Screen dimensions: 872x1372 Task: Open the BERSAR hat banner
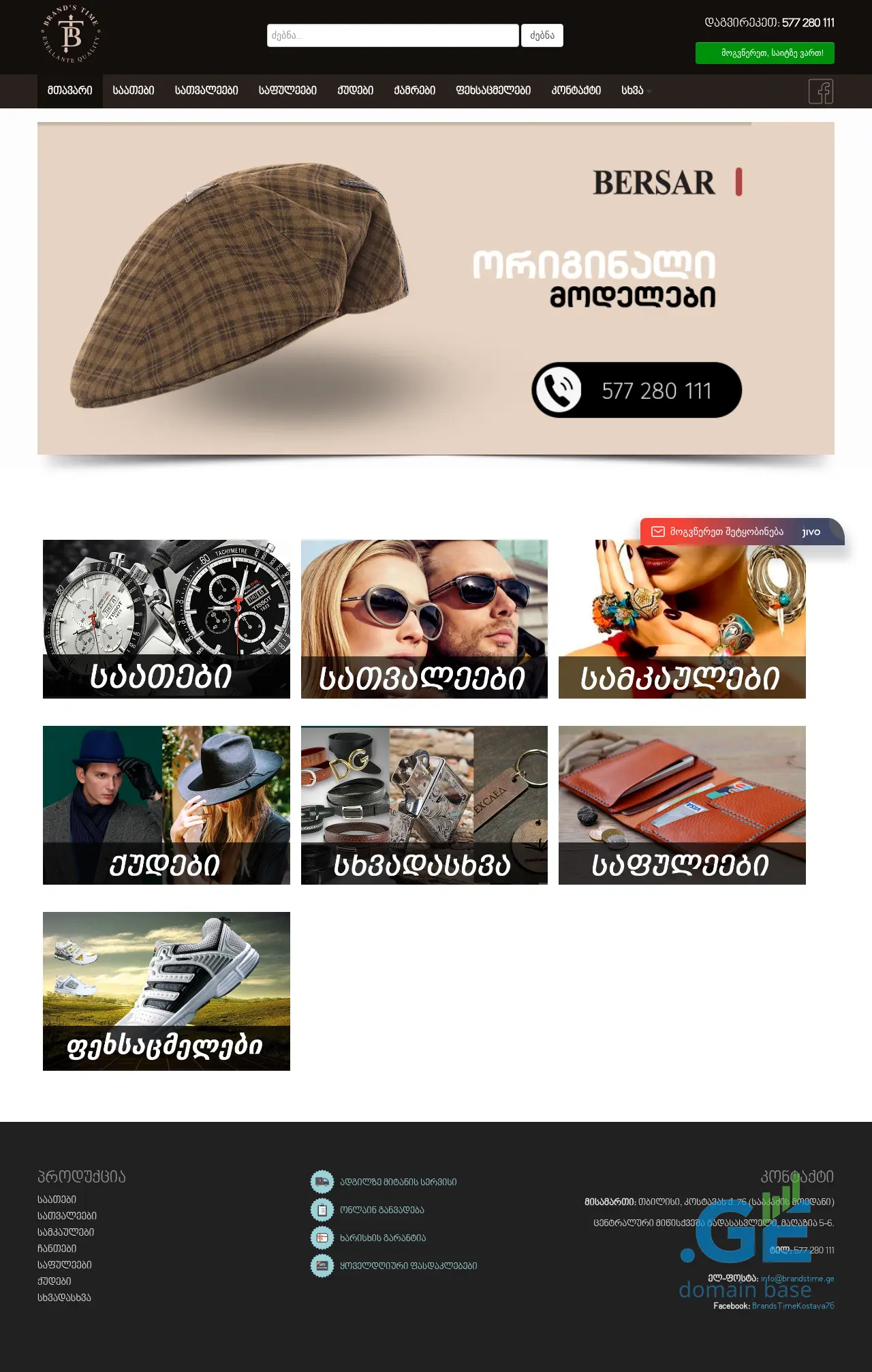click(x=436, y=288)
